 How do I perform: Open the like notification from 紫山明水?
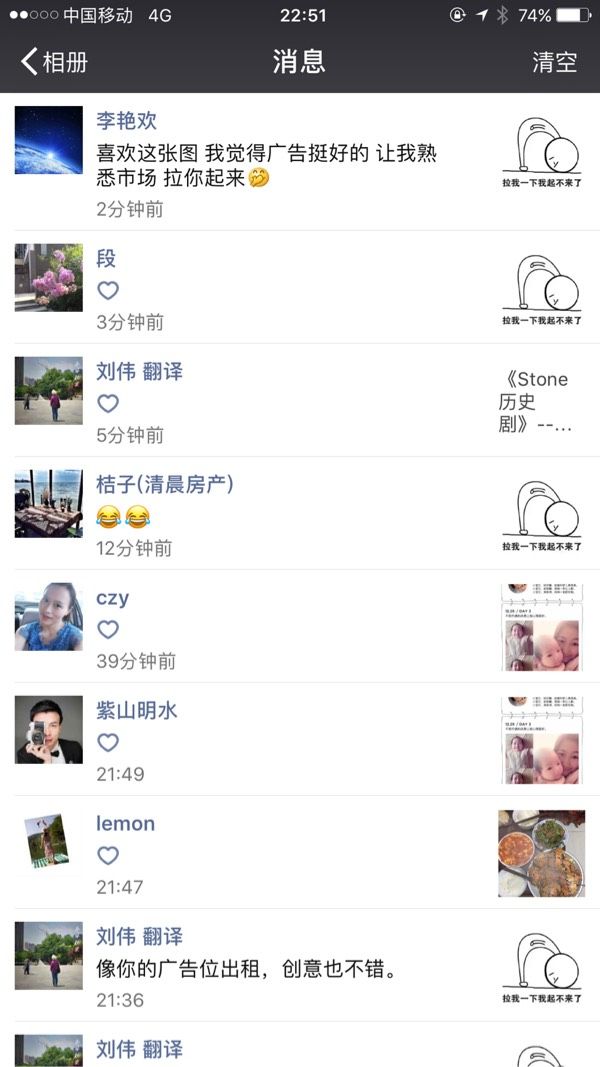coord(300,739)
